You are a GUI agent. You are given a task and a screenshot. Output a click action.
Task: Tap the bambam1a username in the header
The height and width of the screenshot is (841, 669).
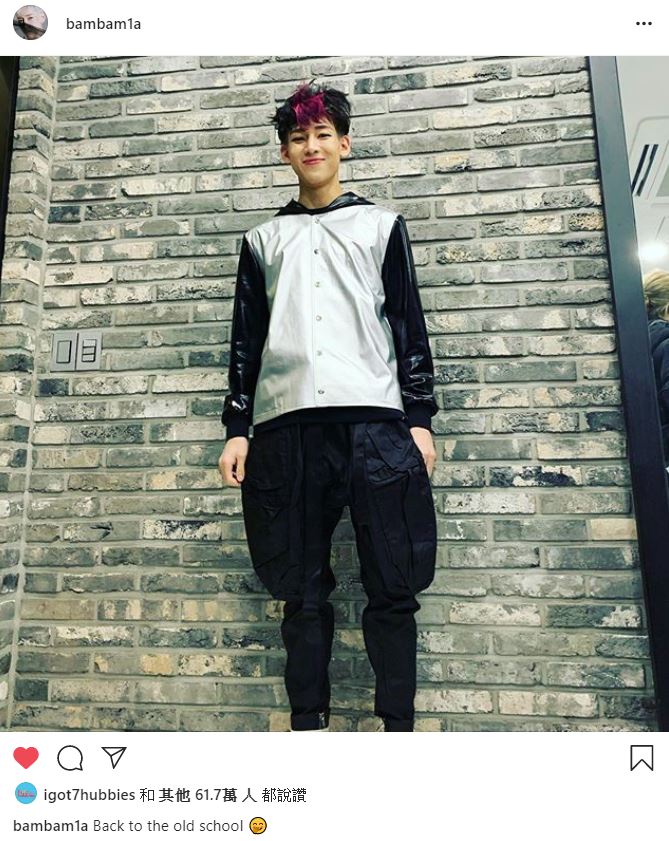tap(103, 24)
